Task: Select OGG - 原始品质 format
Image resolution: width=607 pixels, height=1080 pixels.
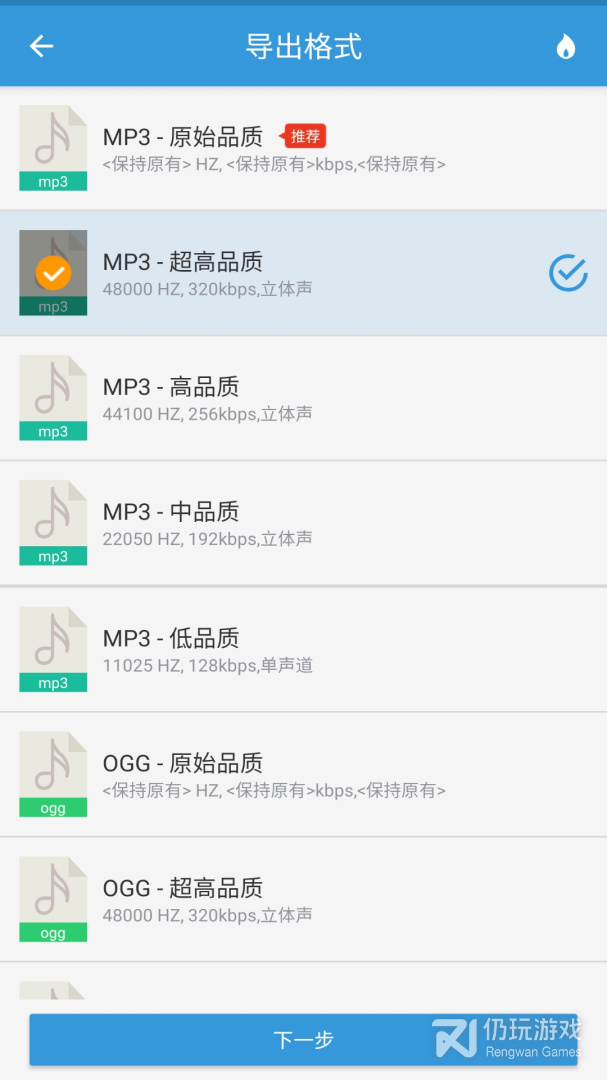Action: coord(303,774)
